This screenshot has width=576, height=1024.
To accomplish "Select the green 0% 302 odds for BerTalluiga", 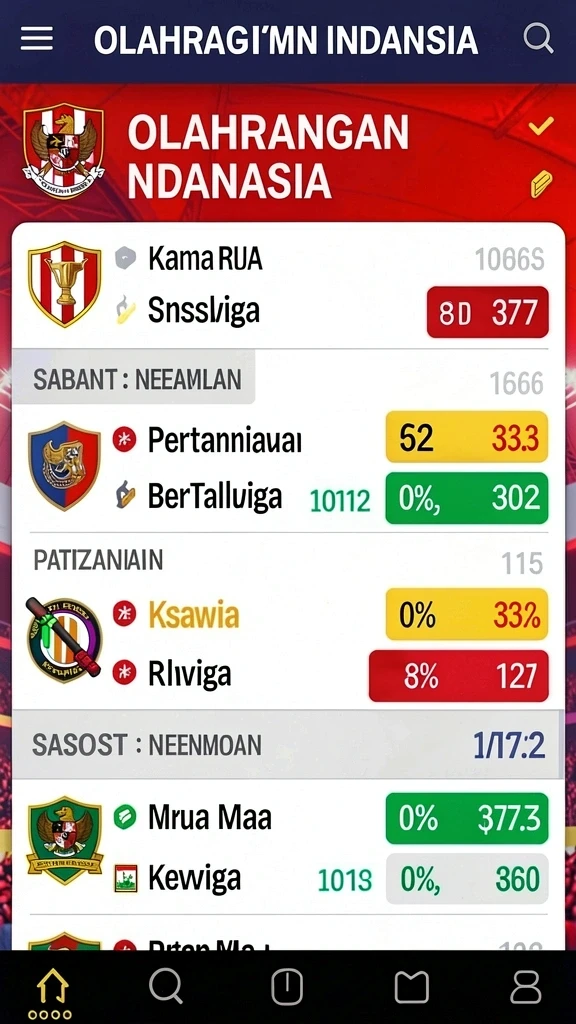I will point(466,498).
